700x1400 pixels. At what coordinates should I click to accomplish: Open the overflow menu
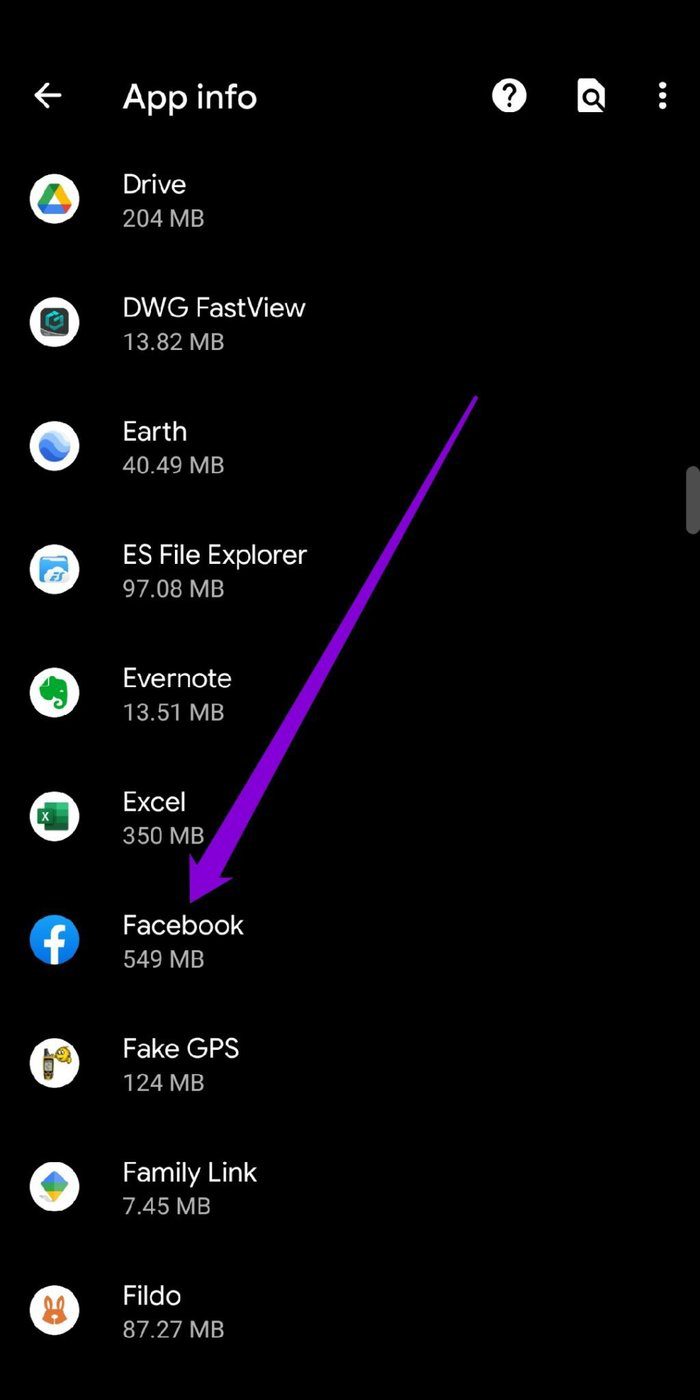coord(662,96)
